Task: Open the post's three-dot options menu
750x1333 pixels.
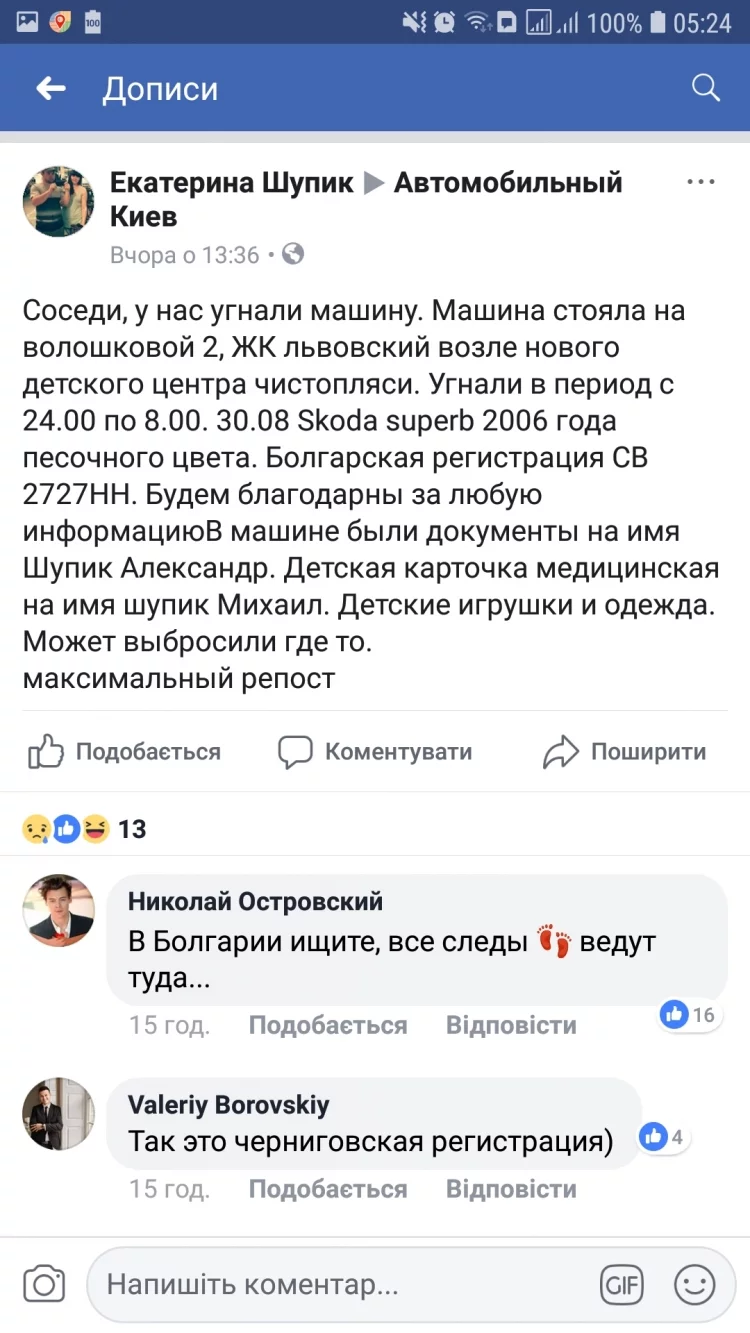Action: [700, 182]
